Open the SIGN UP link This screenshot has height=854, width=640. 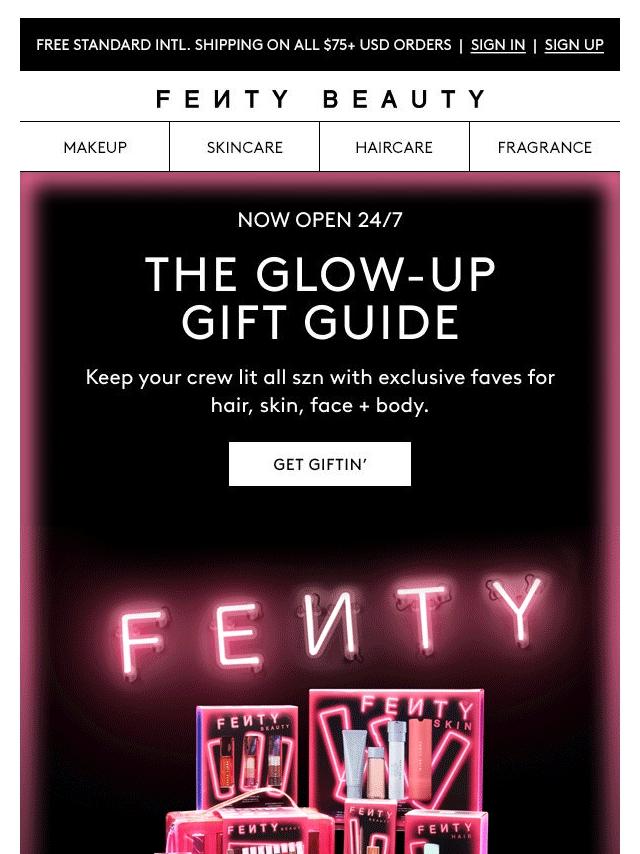tap(574, 45)
